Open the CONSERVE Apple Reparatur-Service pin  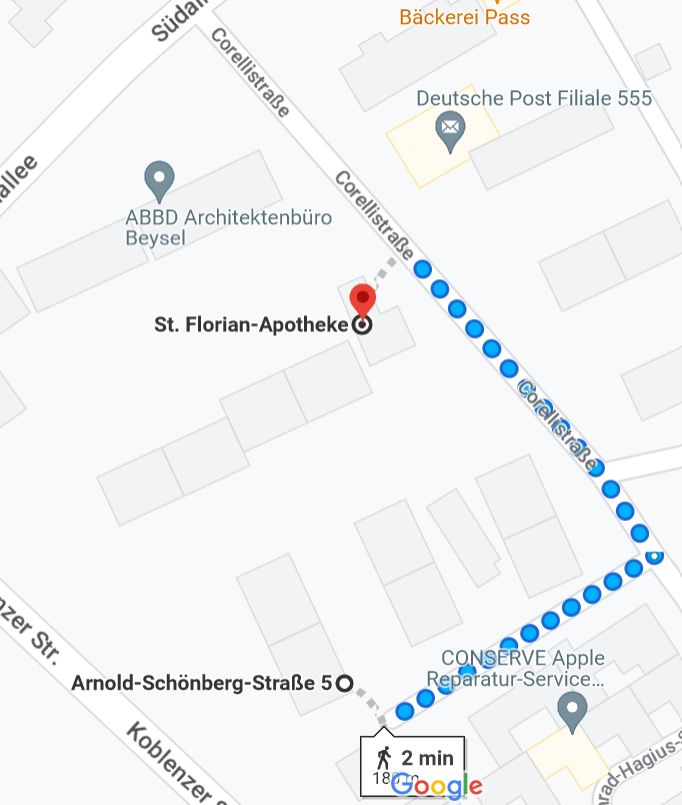pos(572,711)
